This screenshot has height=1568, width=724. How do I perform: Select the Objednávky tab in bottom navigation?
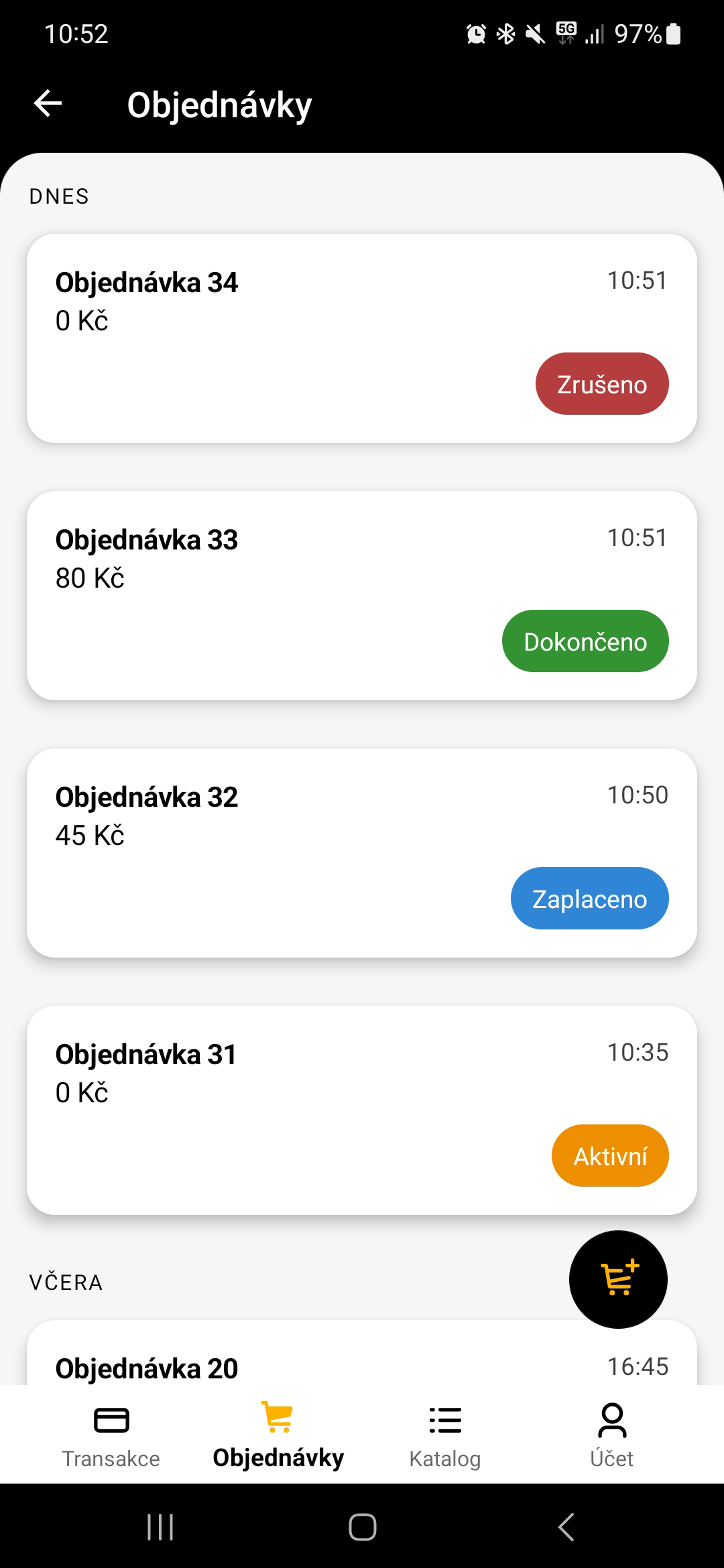(x=278, y=1434)
